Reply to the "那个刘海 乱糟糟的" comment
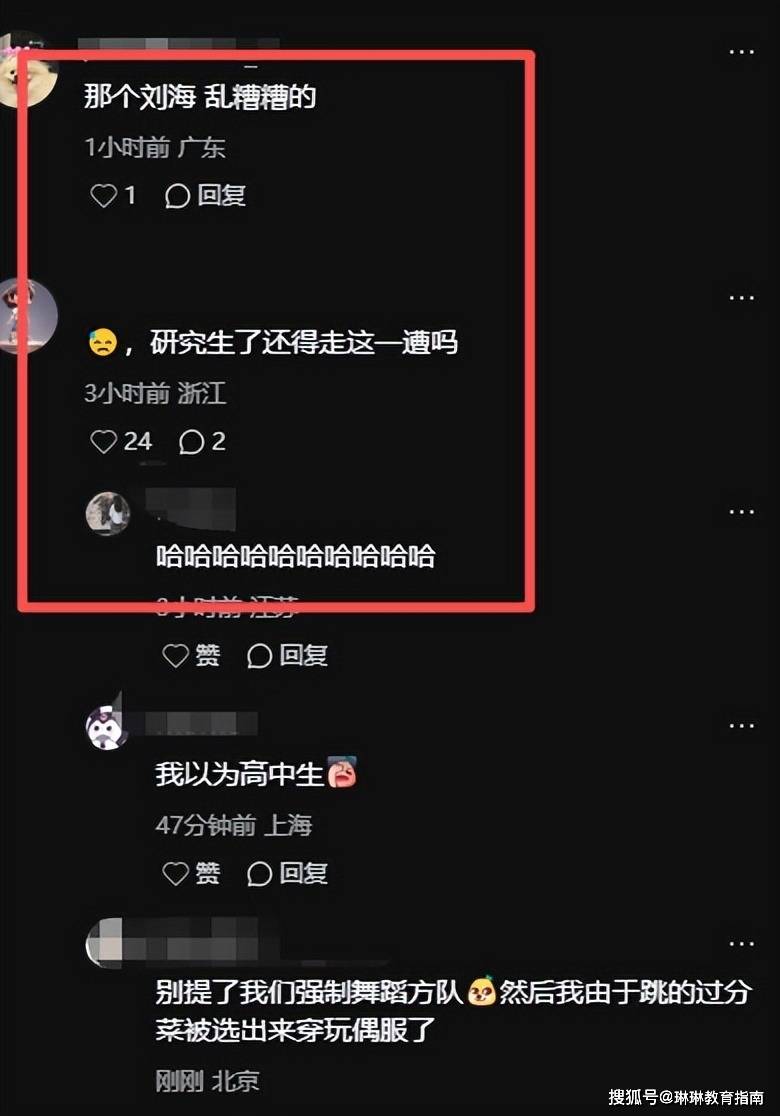Screen dimensions: 780x1116 (x=206, y=195)
